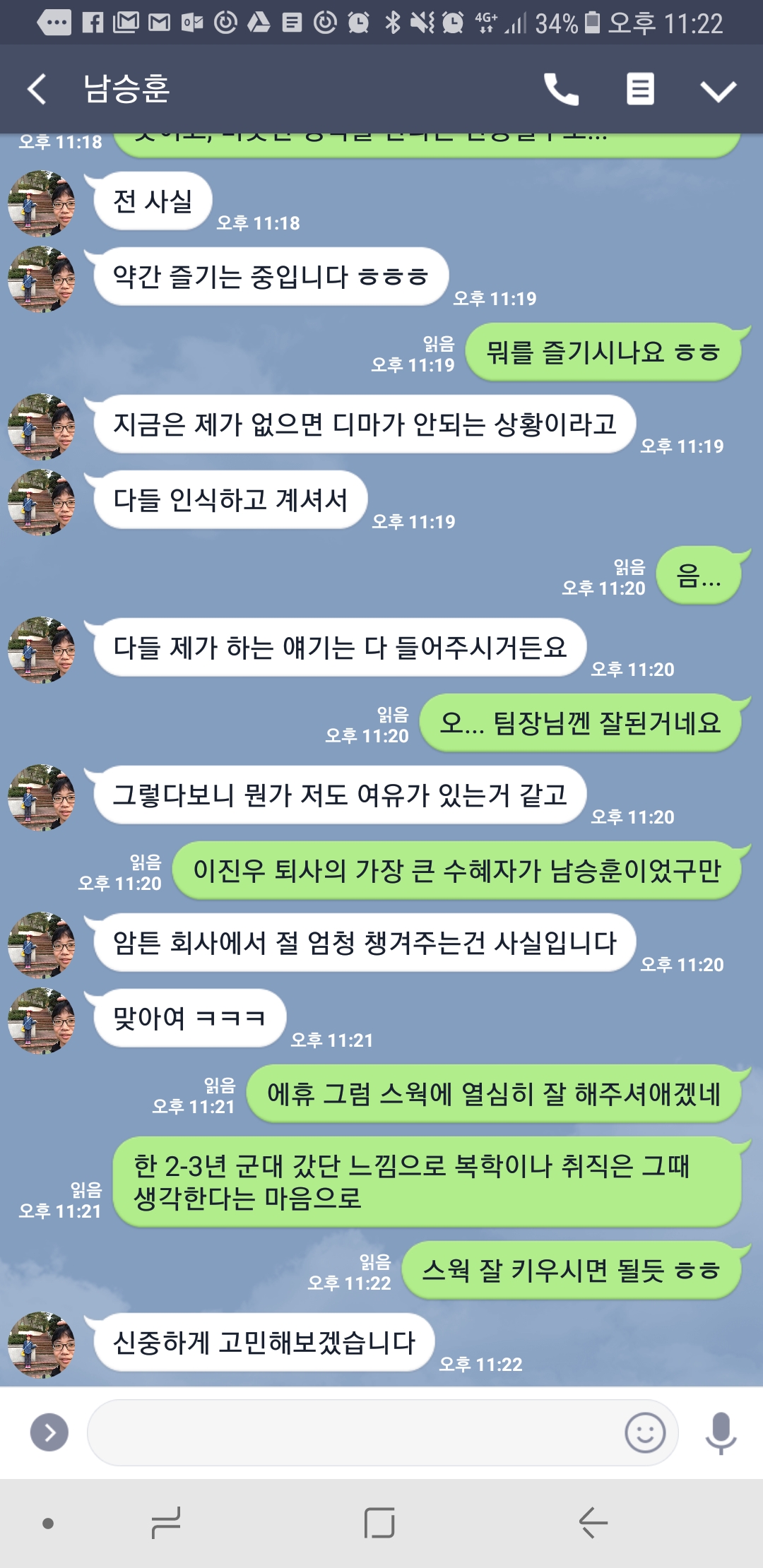Start a voice call with 남승훈

coord(561,90)
